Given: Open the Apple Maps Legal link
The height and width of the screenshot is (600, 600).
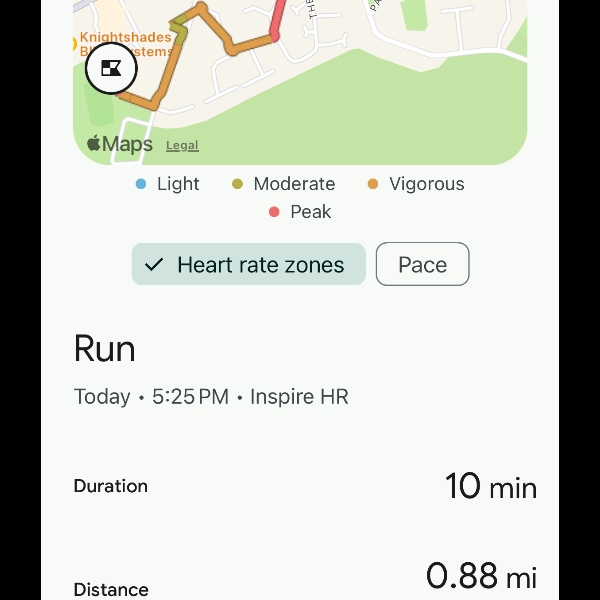Looking at the screenshot, I should click(182, 146).
